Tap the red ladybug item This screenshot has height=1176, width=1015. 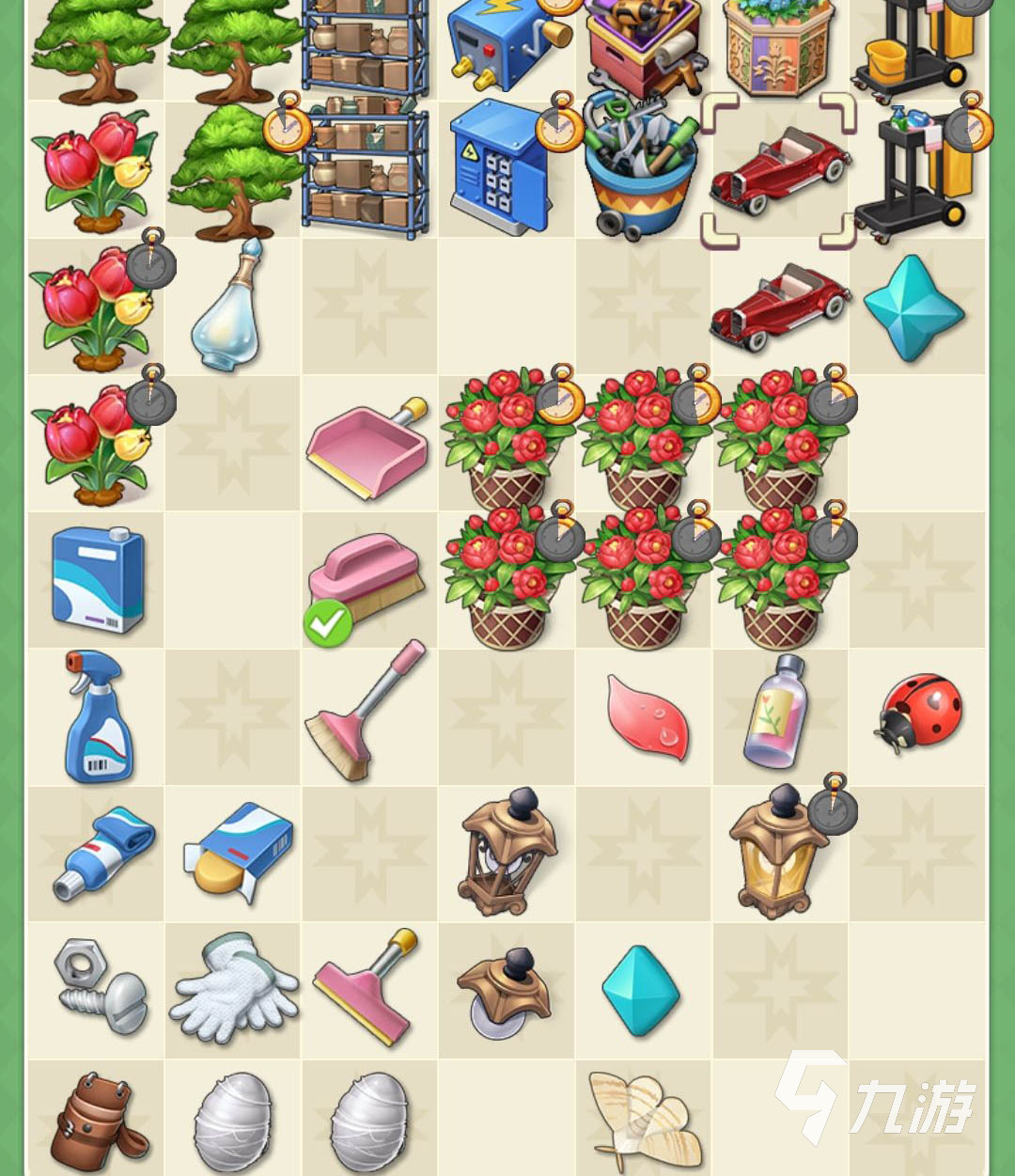click(919, 713)
